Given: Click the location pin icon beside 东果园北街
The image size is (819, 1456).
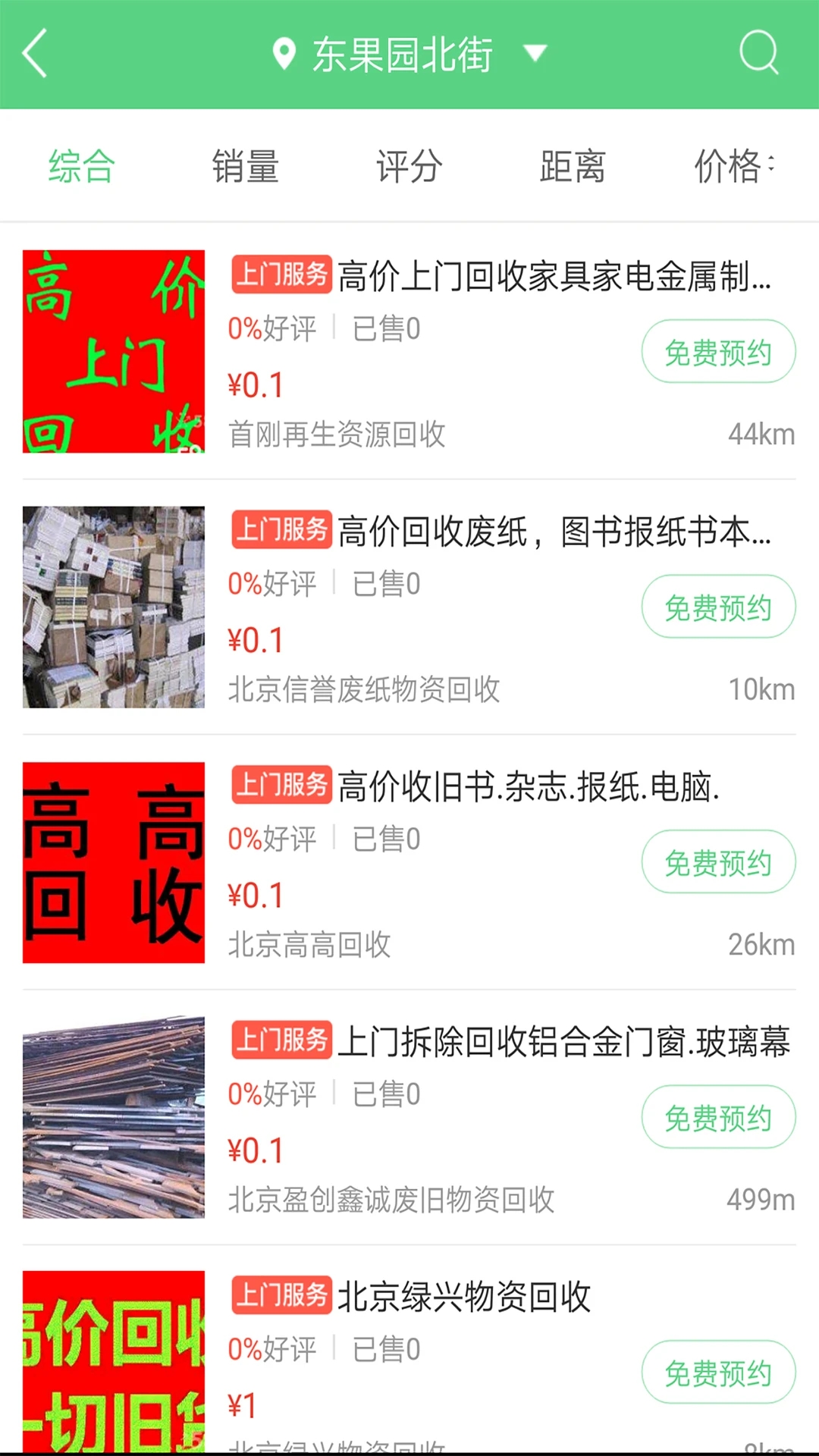Looking at the screenshot, I should [x=283, y=53].
